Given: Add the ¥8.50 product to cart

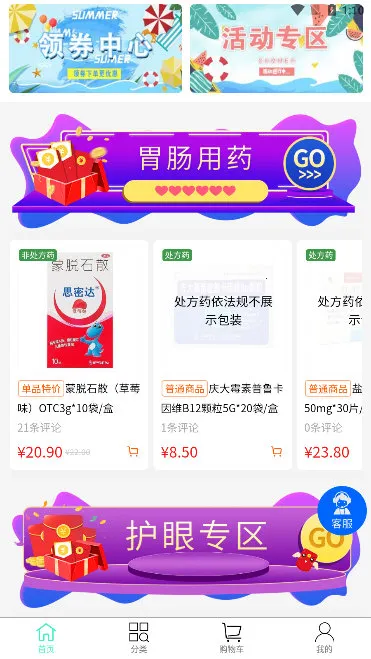Looking at the screenshot, I should (x=276, y=452).
